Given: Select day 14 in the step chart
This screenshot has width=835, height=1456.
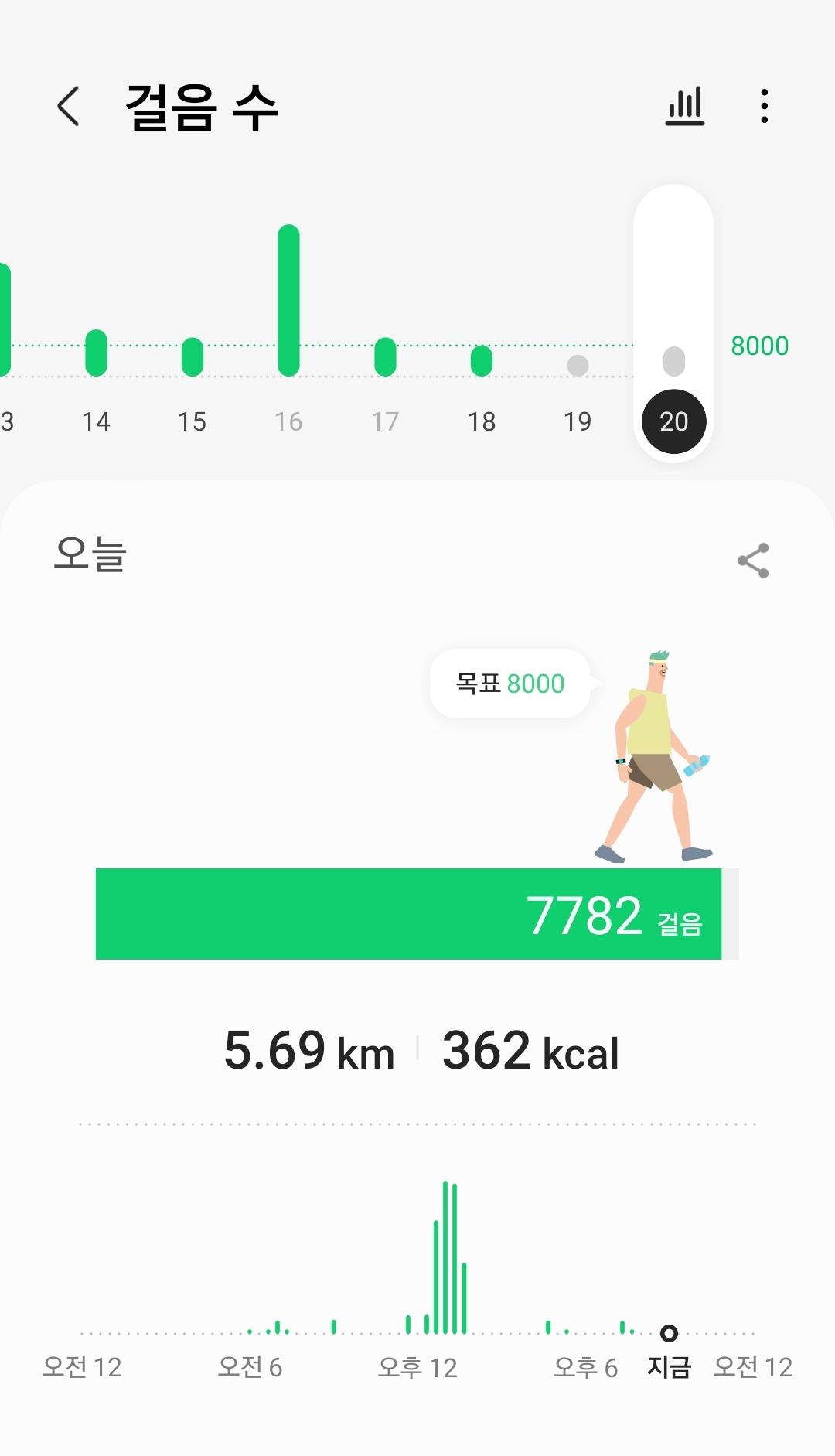Looking at the screenshot, I should point(96,421).
